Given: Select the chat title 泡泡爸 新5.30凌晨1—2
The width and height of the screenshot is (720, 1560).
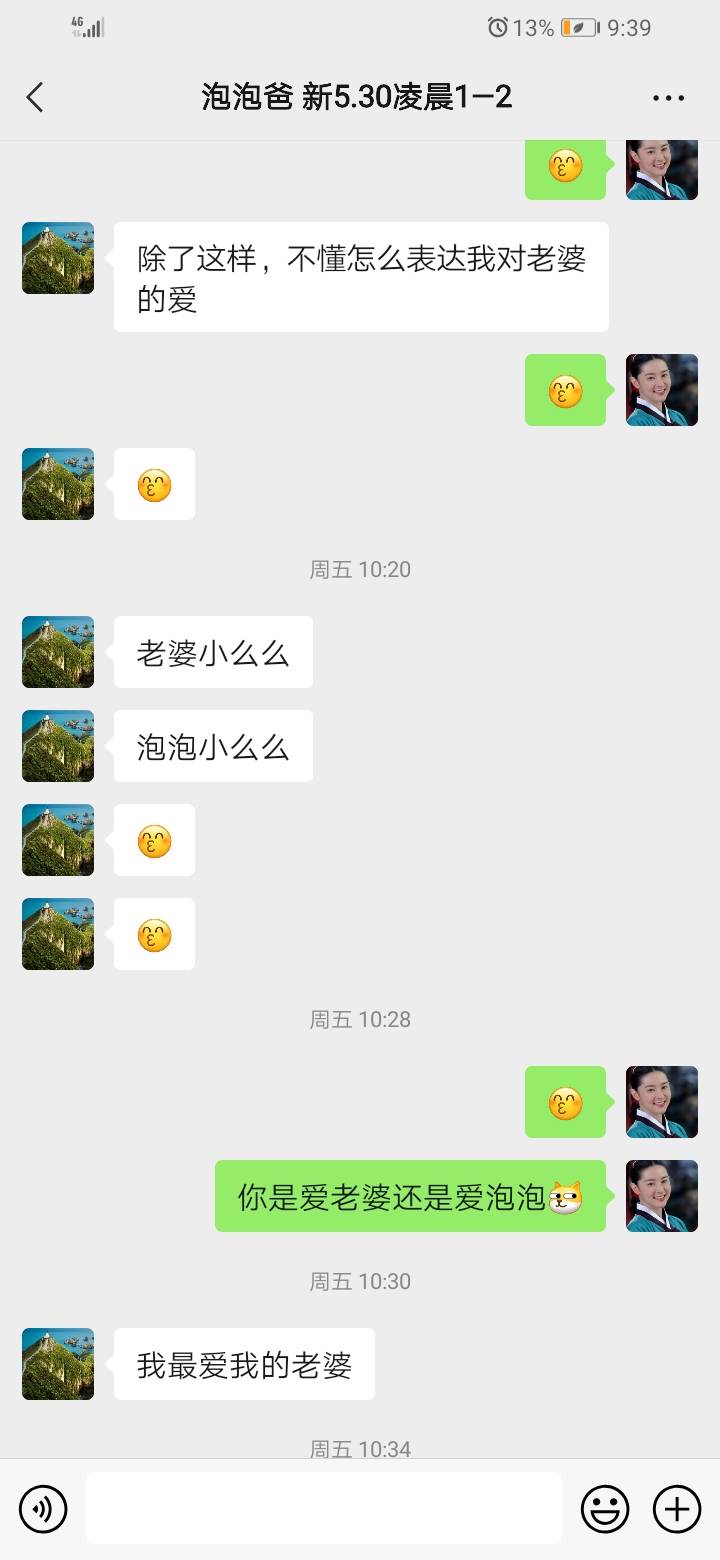Looking at the screenshot, I should pos(360,97).
